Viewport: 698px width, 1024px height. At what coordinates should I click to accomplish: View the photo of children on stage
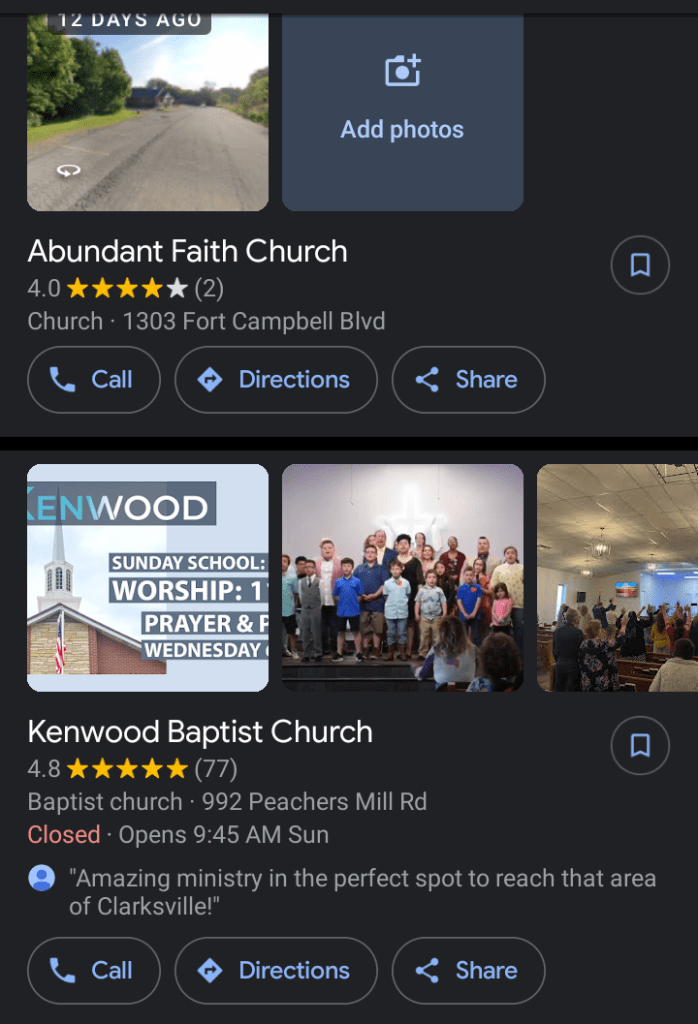pos(402,577)
